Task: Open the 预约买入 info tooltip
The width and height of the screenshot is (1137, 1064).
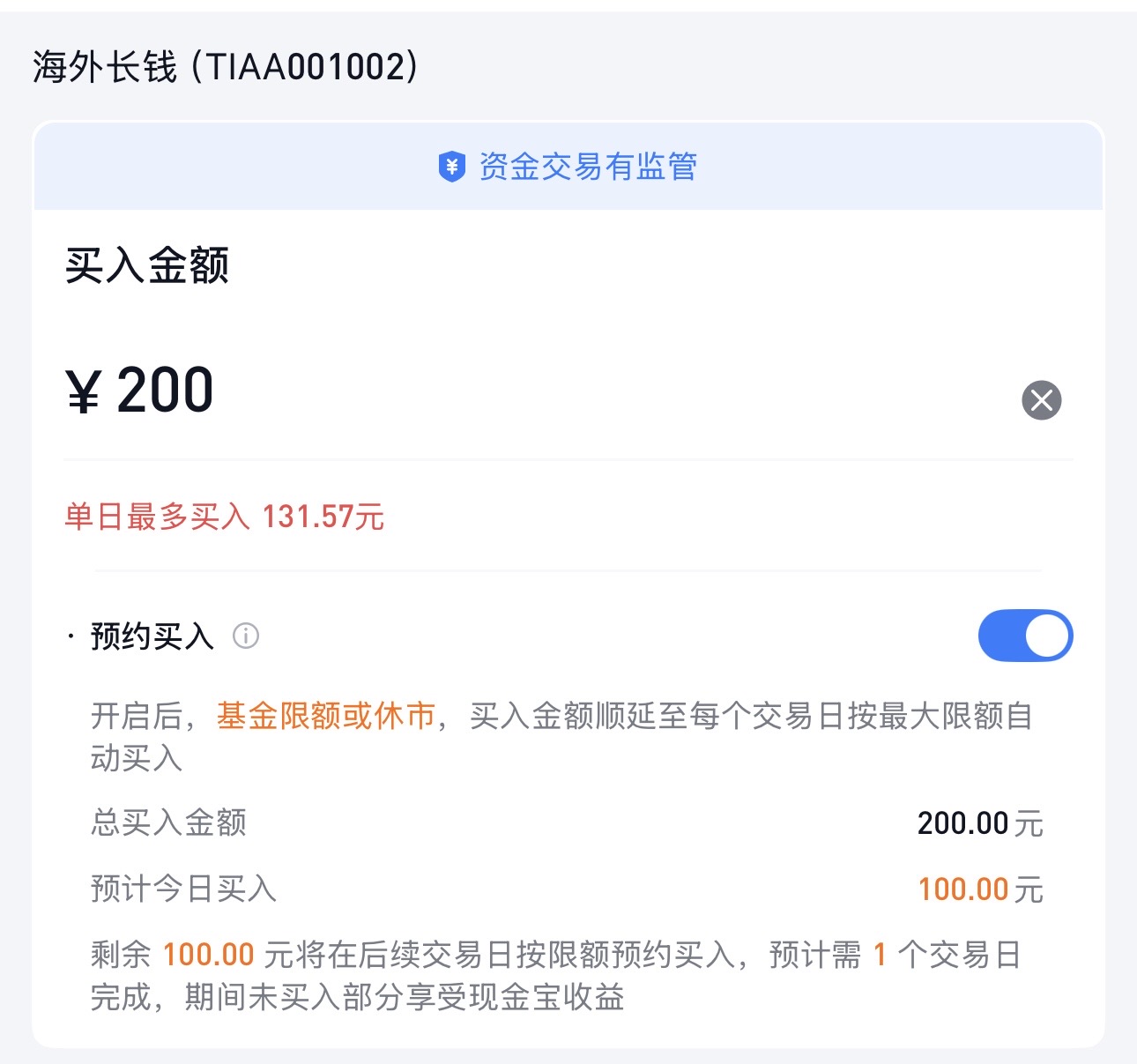Action: pyautogui.click(x=246, y=636)
